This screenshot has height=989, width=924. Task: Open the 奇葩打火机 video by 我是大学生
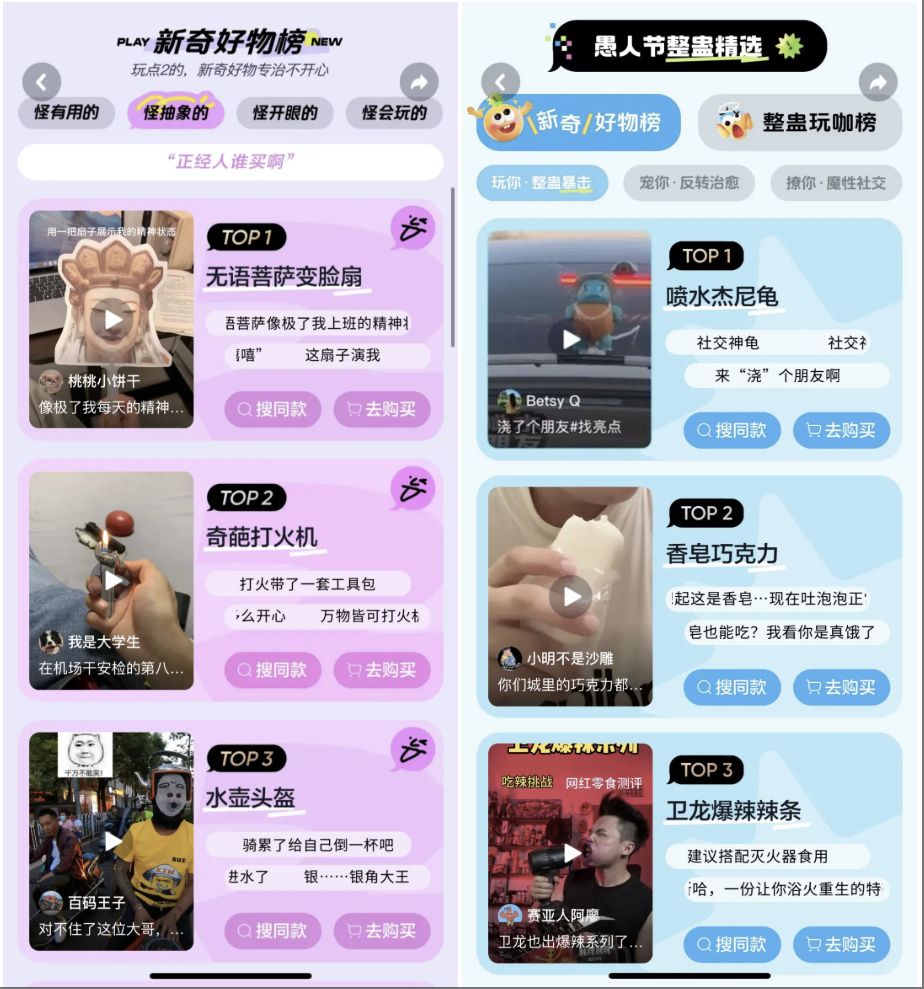click(112, 580)
